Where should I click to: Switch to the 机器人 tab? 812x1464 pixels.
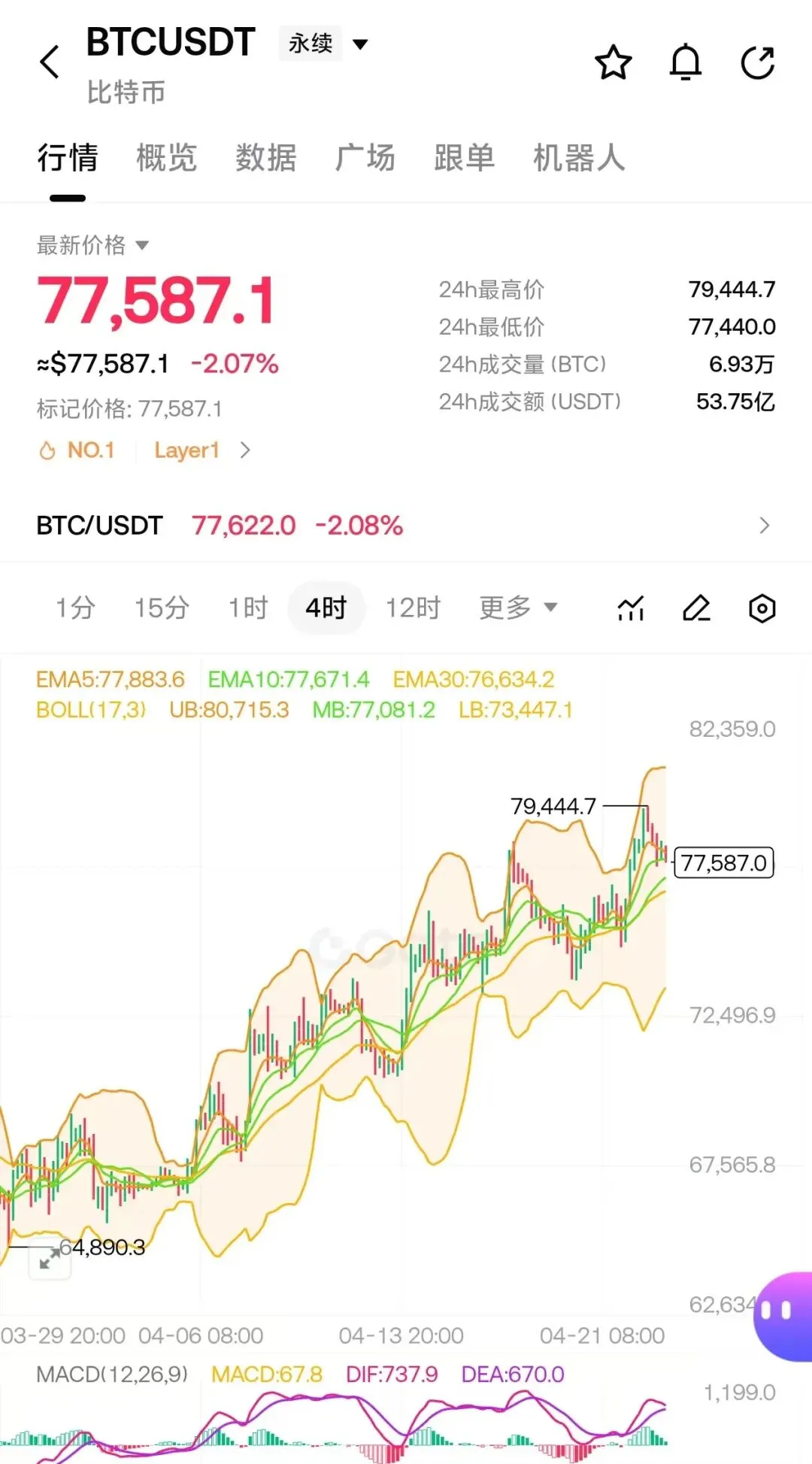(579, 158)
